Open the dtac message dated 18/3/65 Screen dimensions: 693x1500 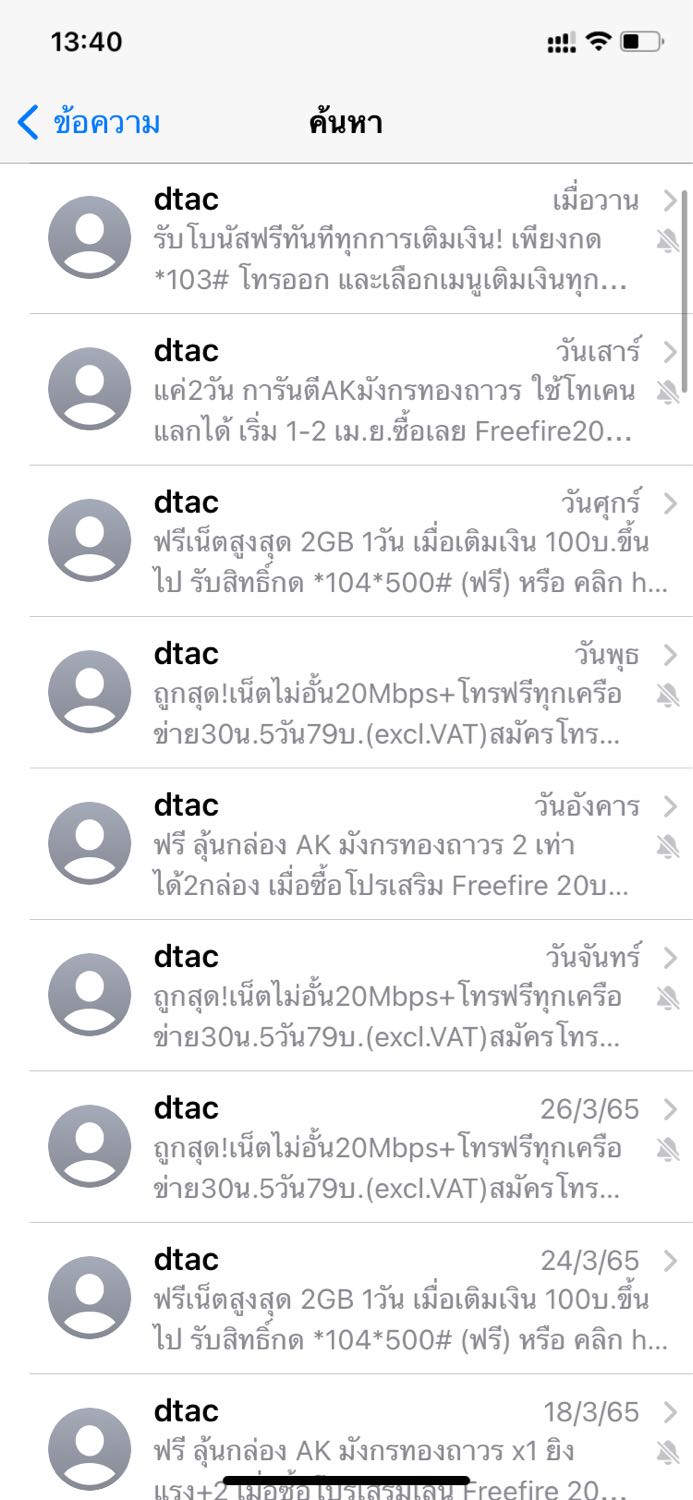point(390,1440)
